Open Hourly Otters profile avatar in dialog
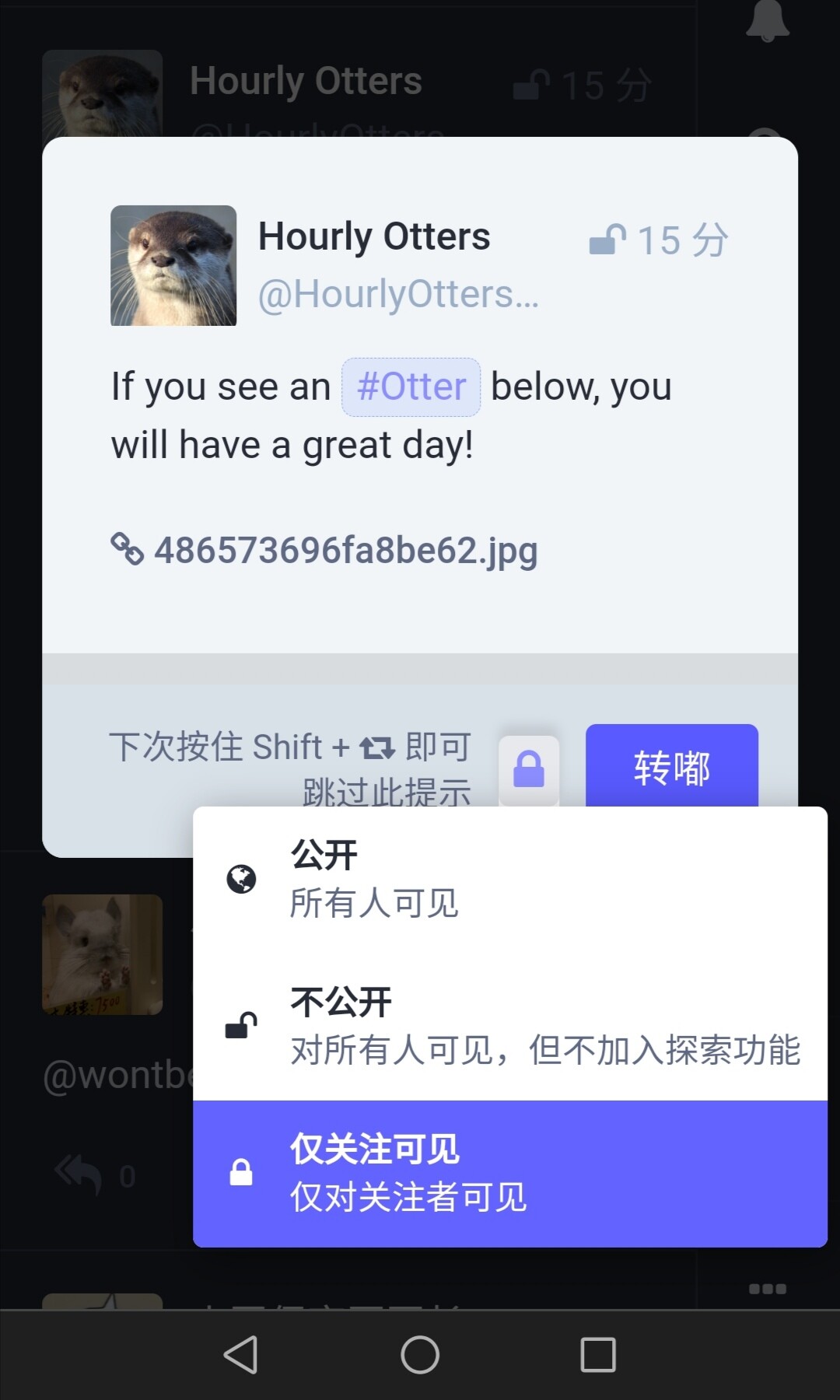This screenshot has height=1400, width=840. 173,265
